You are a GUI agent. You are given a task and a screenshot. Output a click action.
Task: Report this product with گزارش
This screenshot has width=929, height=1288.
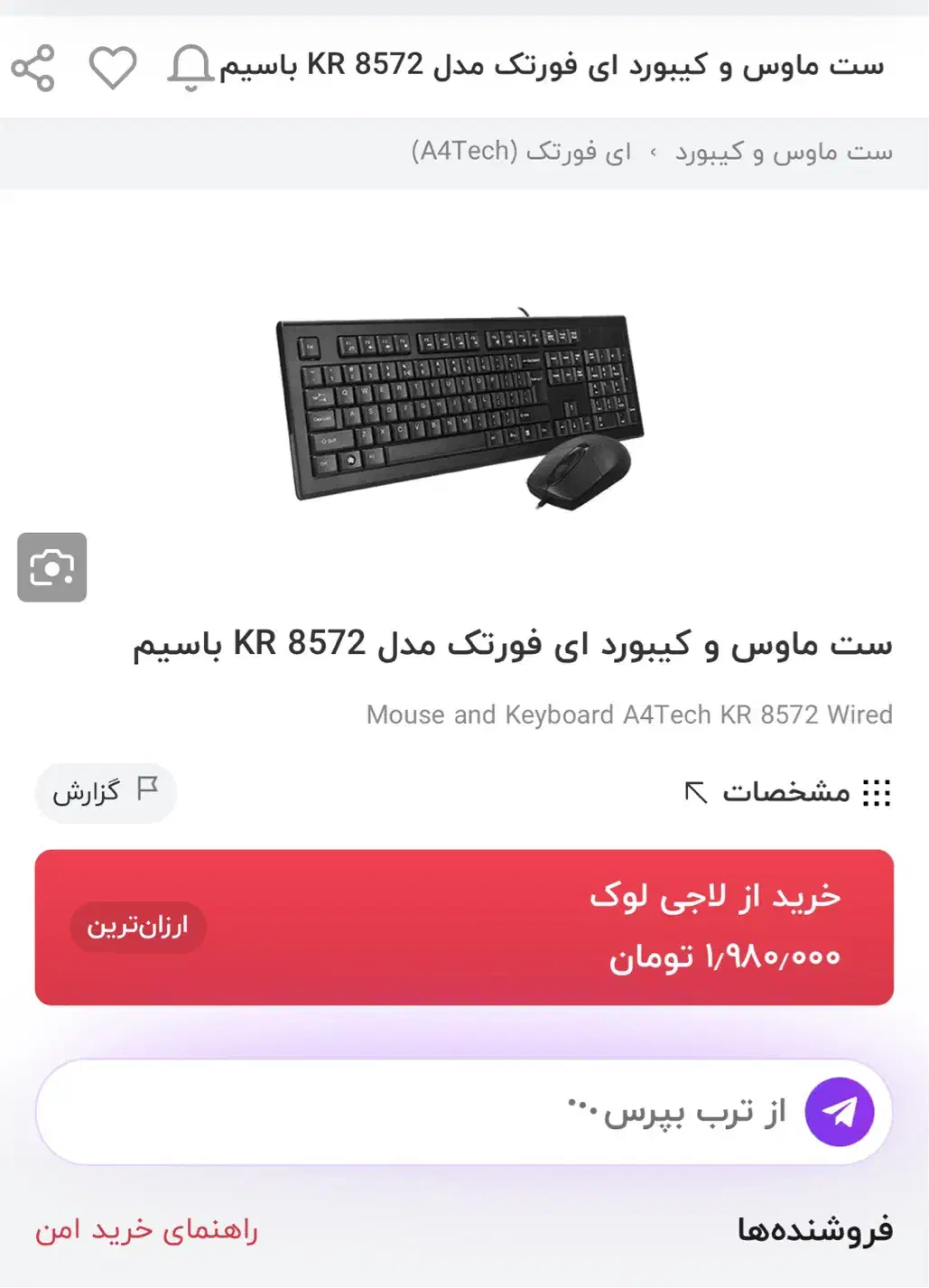click(106, 792)
